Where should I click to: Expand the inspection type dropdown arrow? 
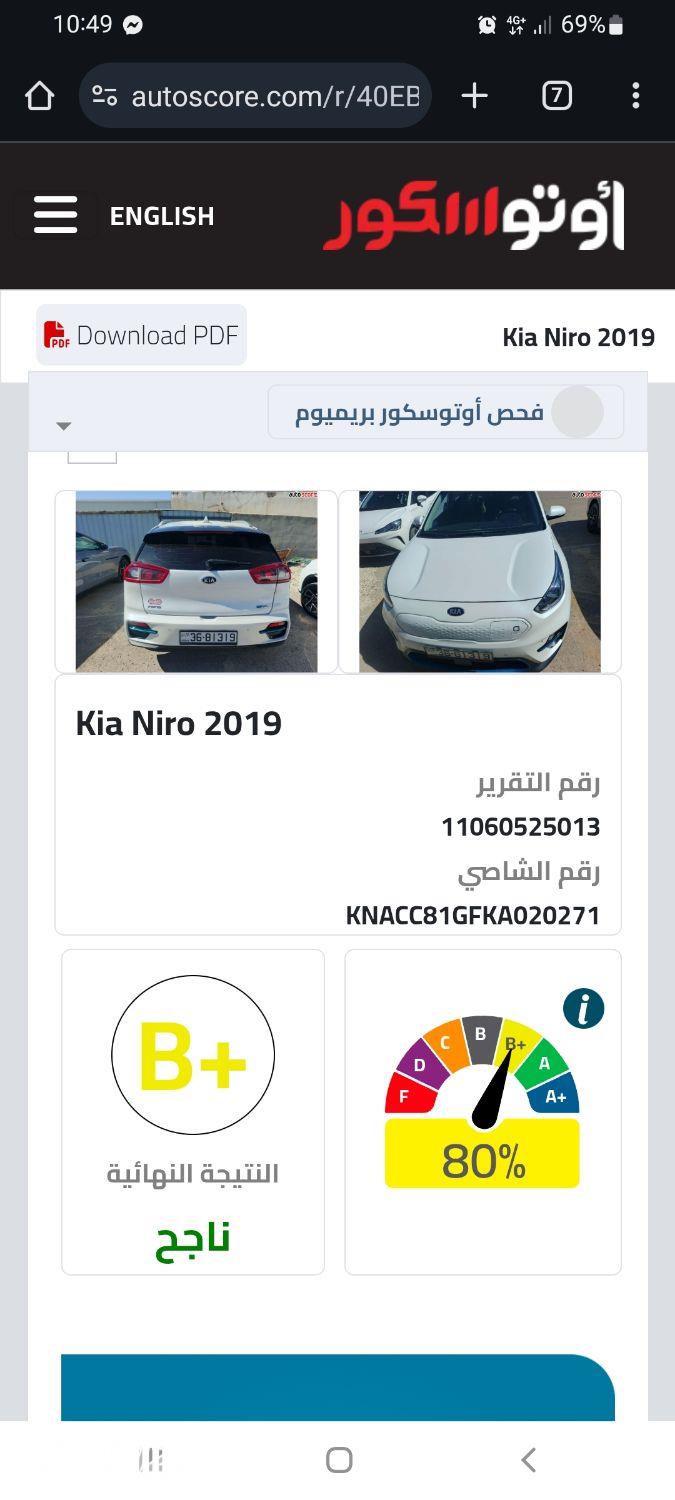64,426
